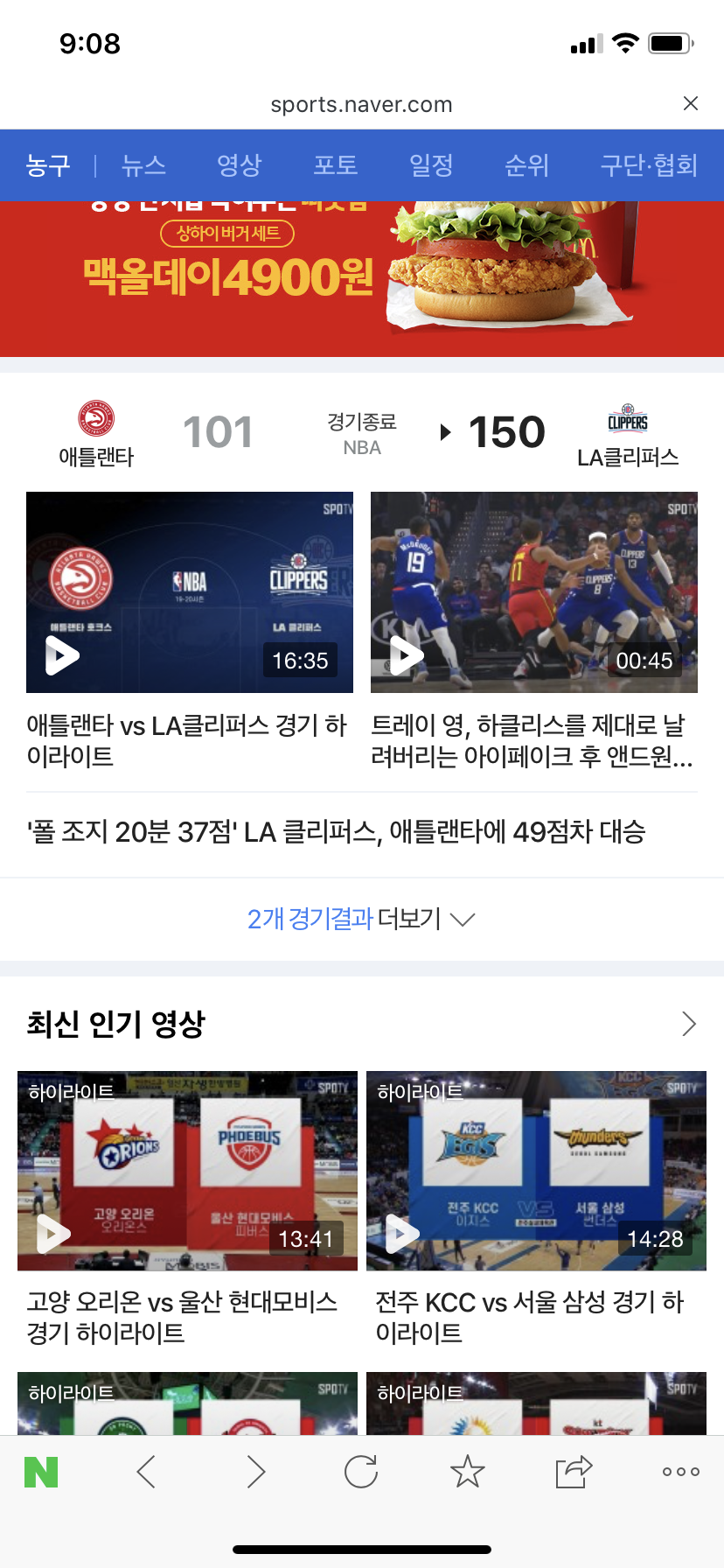Play 애틀랜타 vs LA클리퍼스 경기 하이라이트 video
This screenshot has height=1568, width=724.
(190, 592)
